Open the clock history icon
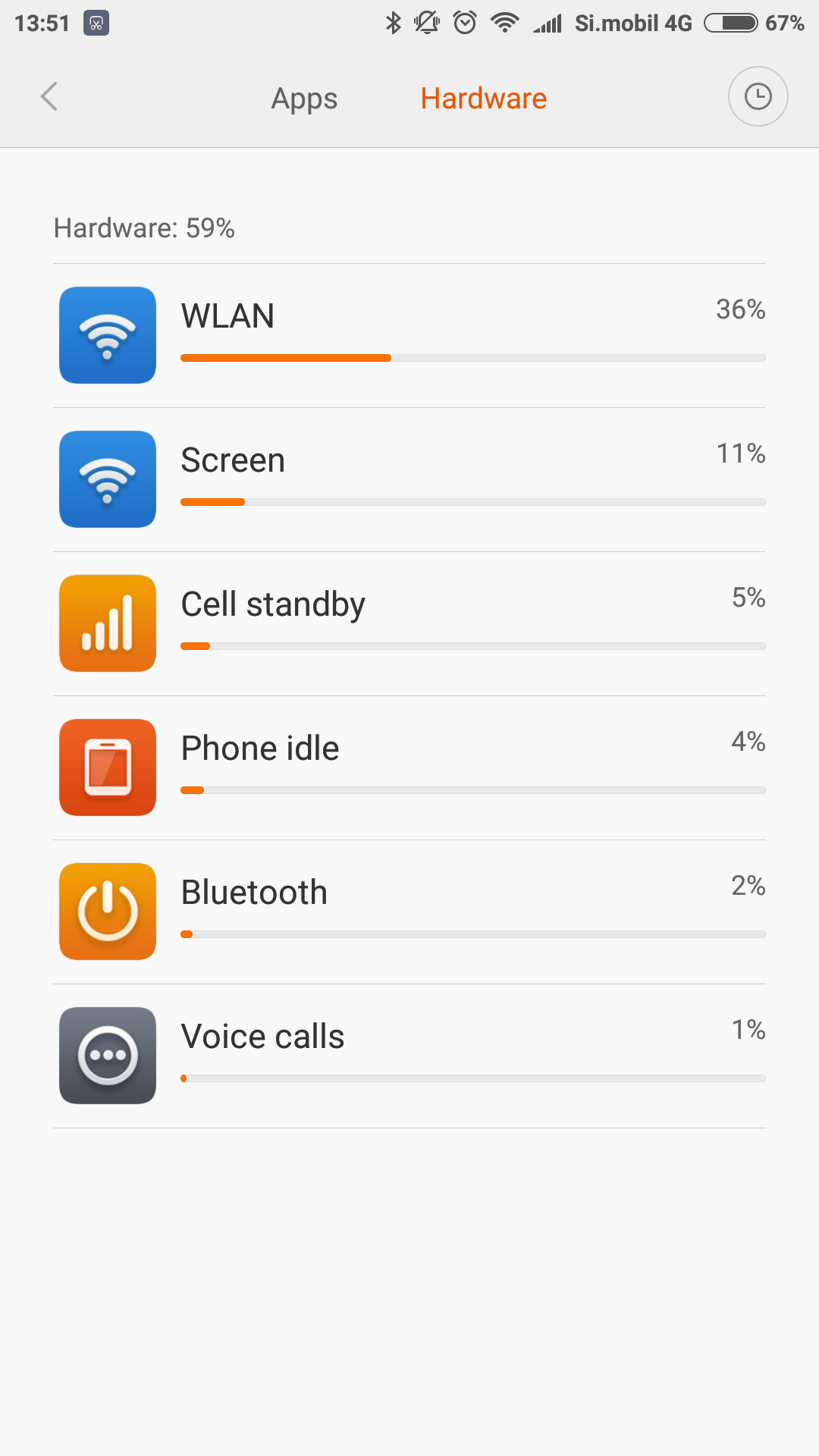Screen dimensions: 819x1456 coord(758,97)
